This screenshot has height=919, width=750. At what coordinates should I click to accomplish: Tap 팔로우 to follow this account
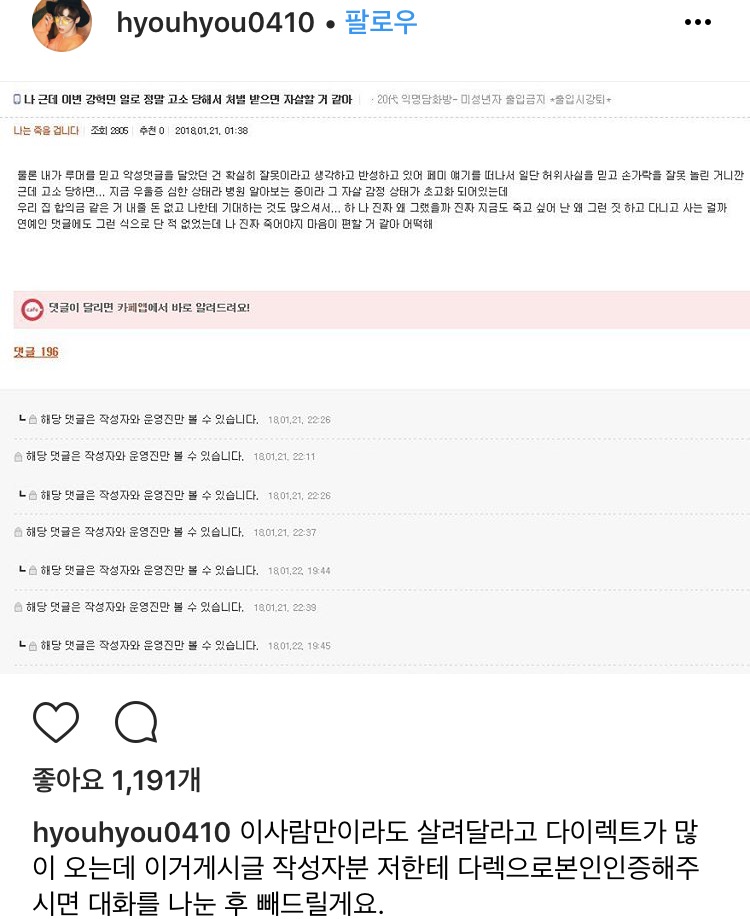[x=381, y=23]
